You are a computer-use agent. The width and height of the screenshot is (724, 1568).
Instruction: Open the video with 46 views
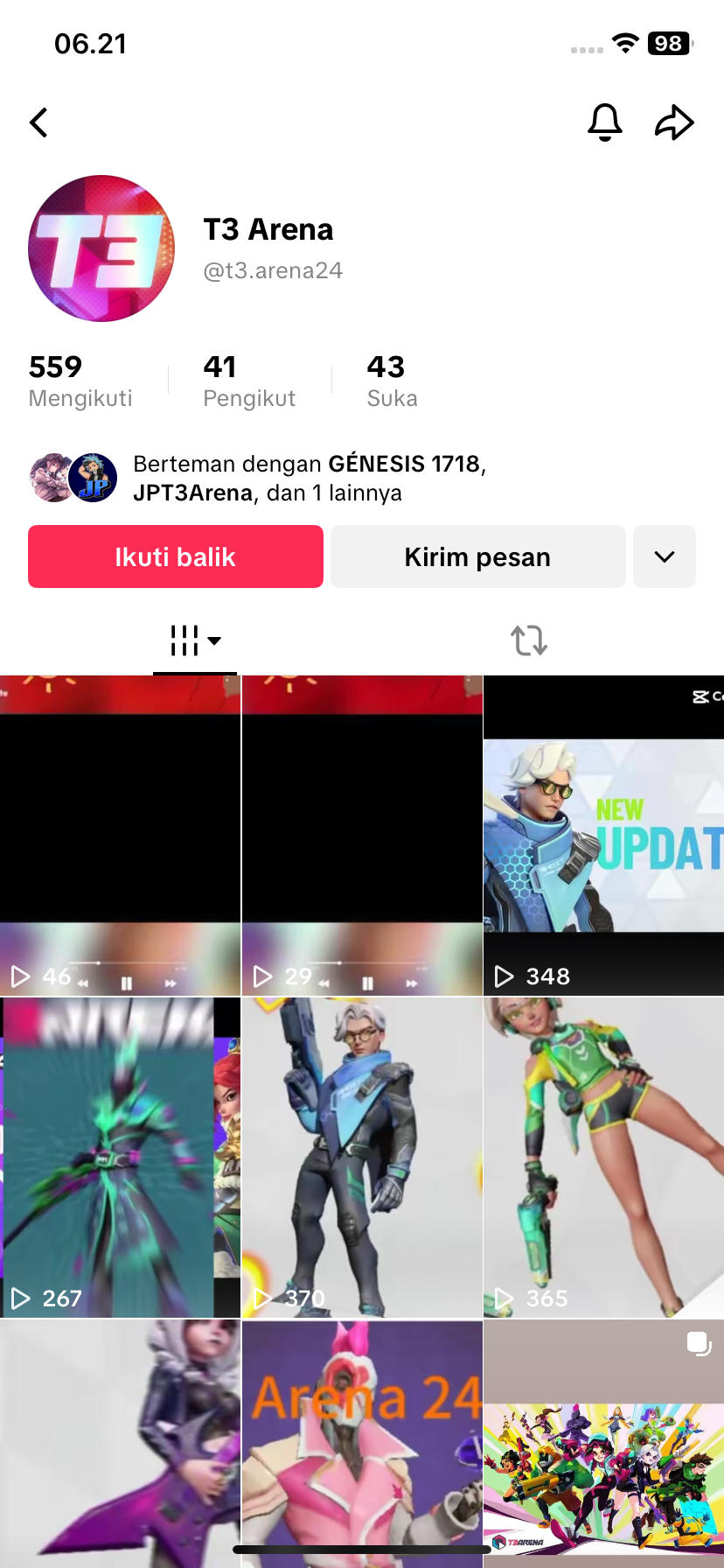[120, 836]
